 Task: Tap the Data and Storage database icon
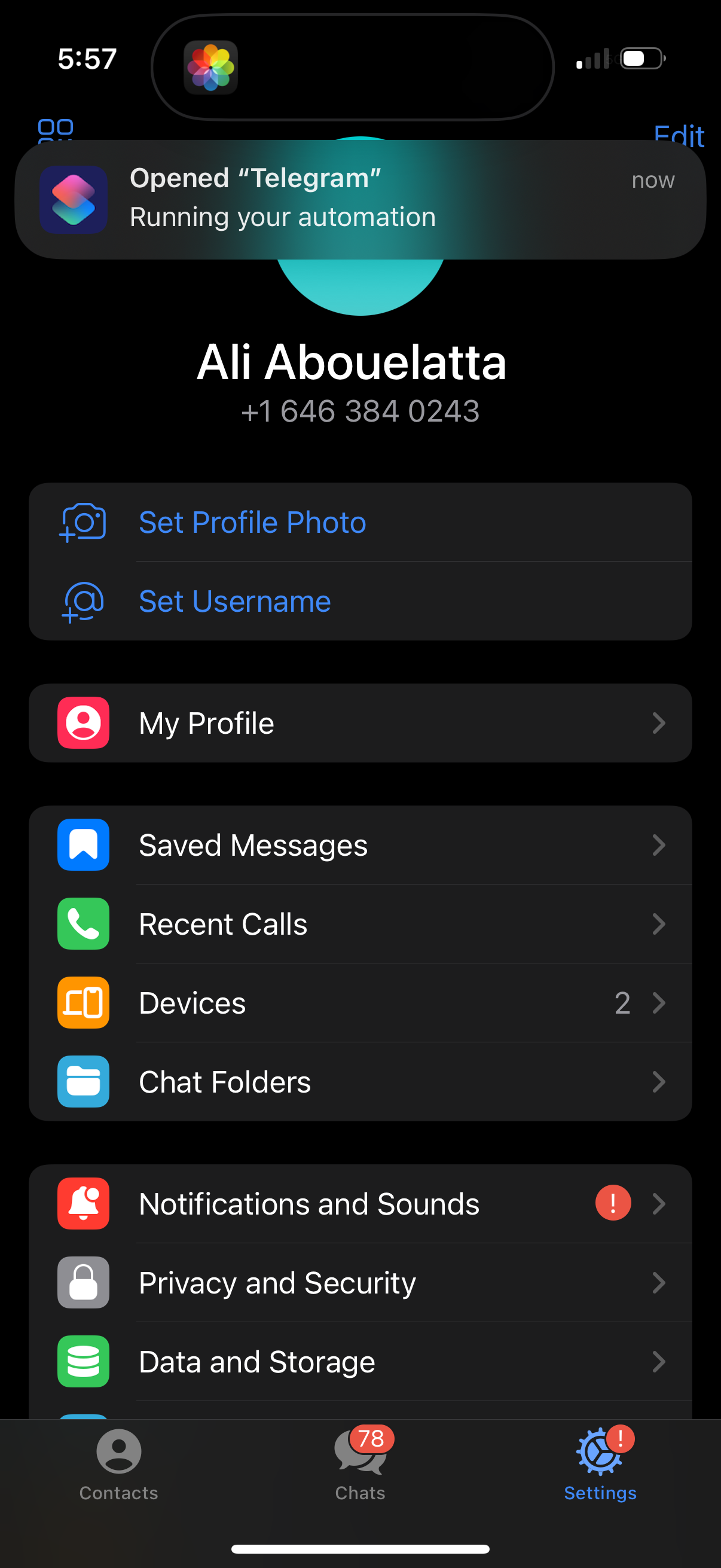coord(83,1362)
